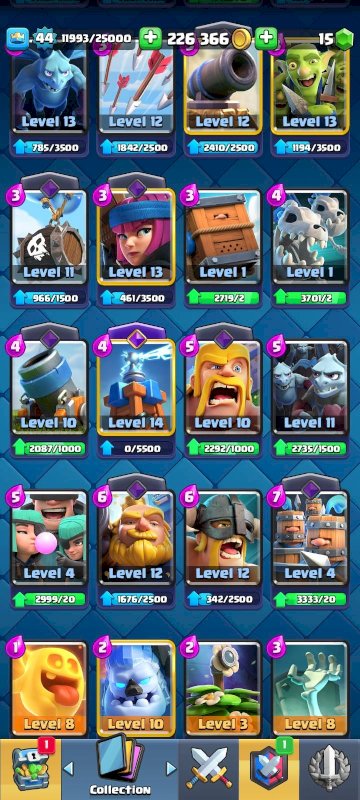Open the Mortar Level 10 card

[x=49, y=388]
